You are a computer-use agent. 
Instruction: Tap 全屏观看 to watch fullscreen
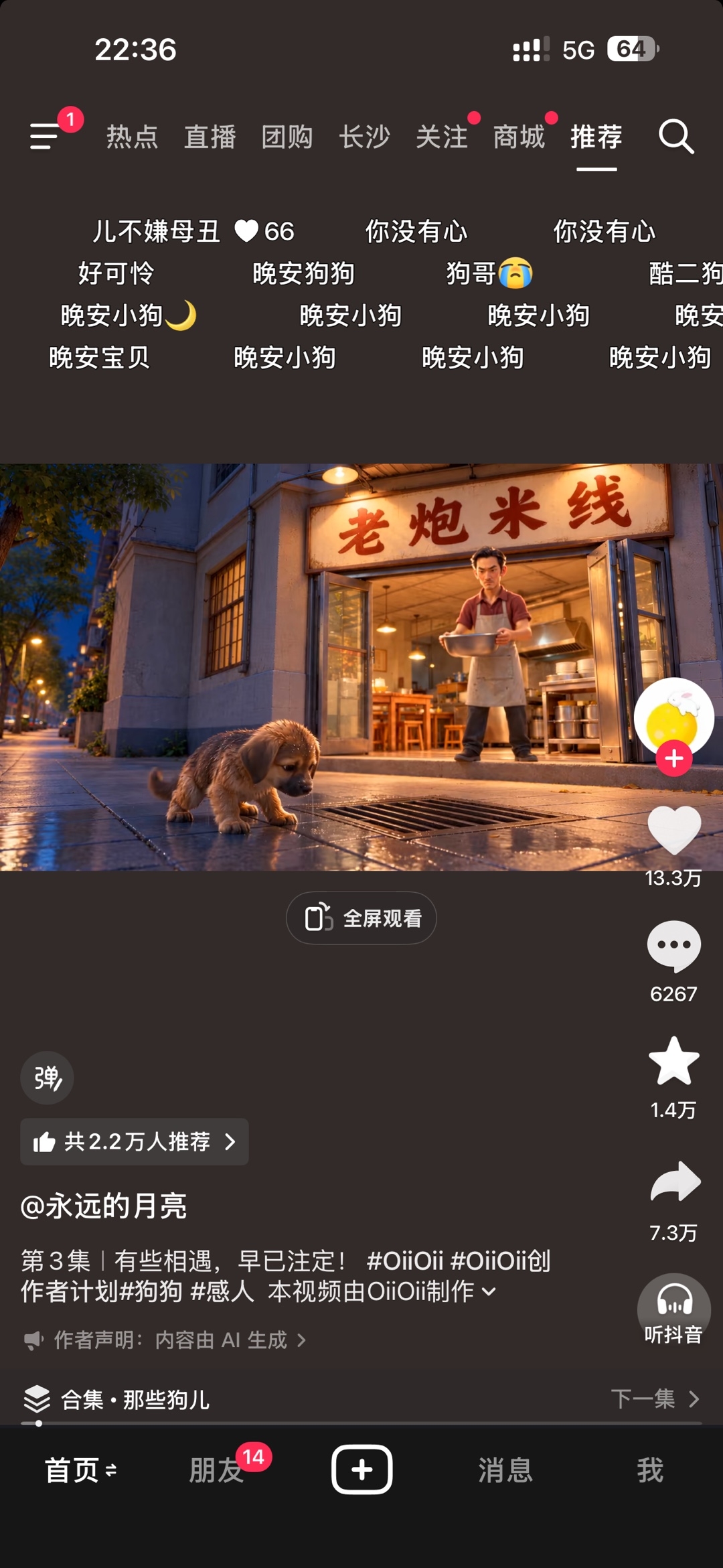click(361, 918)
